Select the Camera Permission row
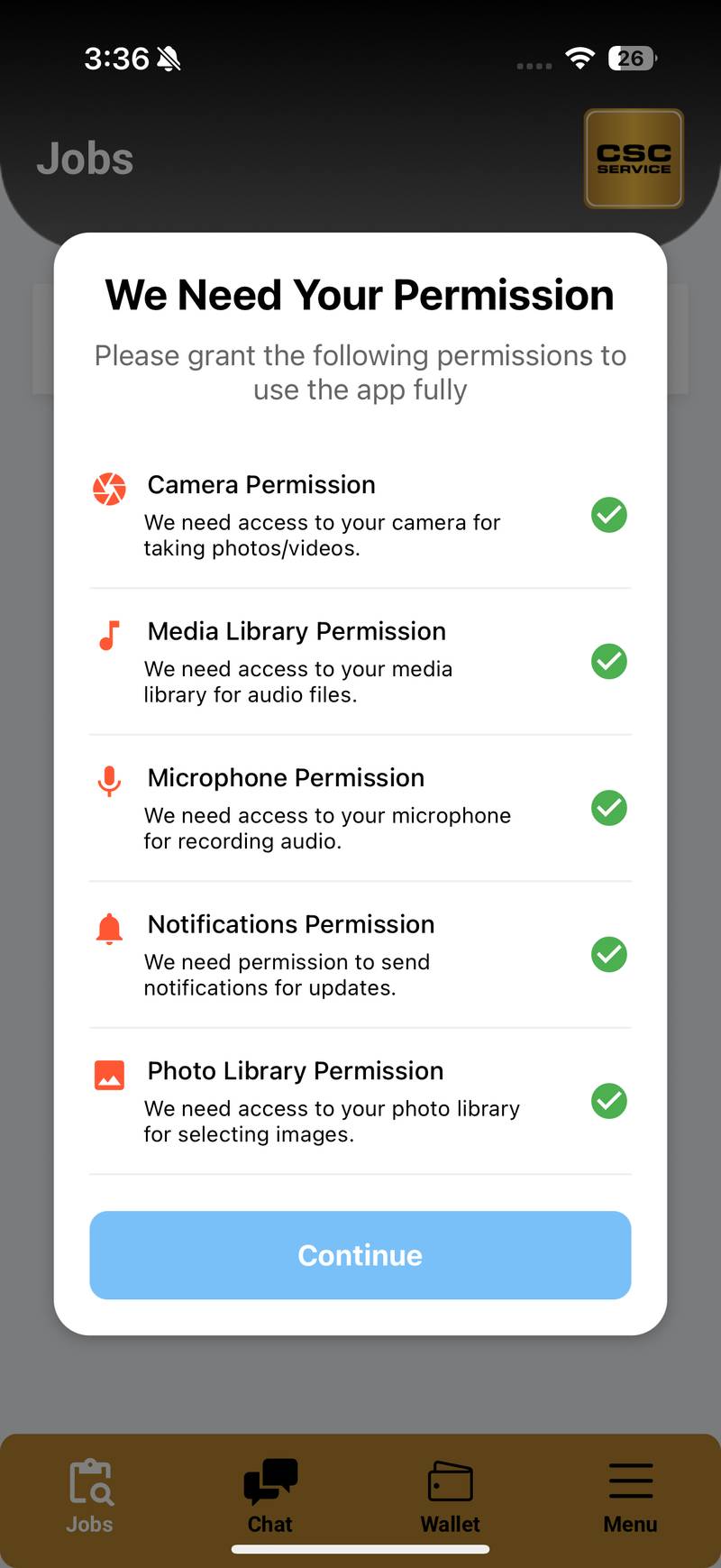 pos(360,515)
